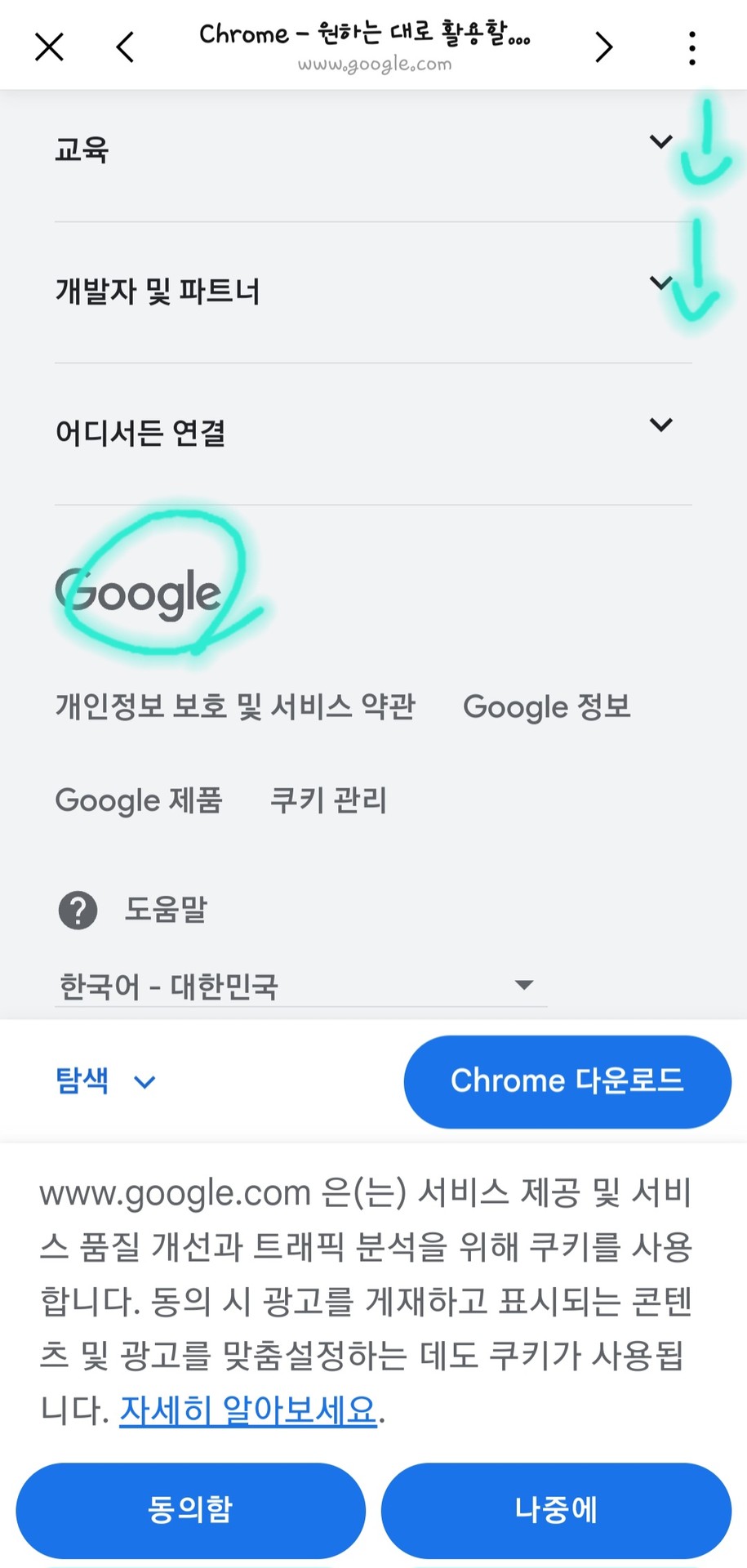
Task: Expand the 개발자 및 파트너 section
Action: click(x=660, y=284)
